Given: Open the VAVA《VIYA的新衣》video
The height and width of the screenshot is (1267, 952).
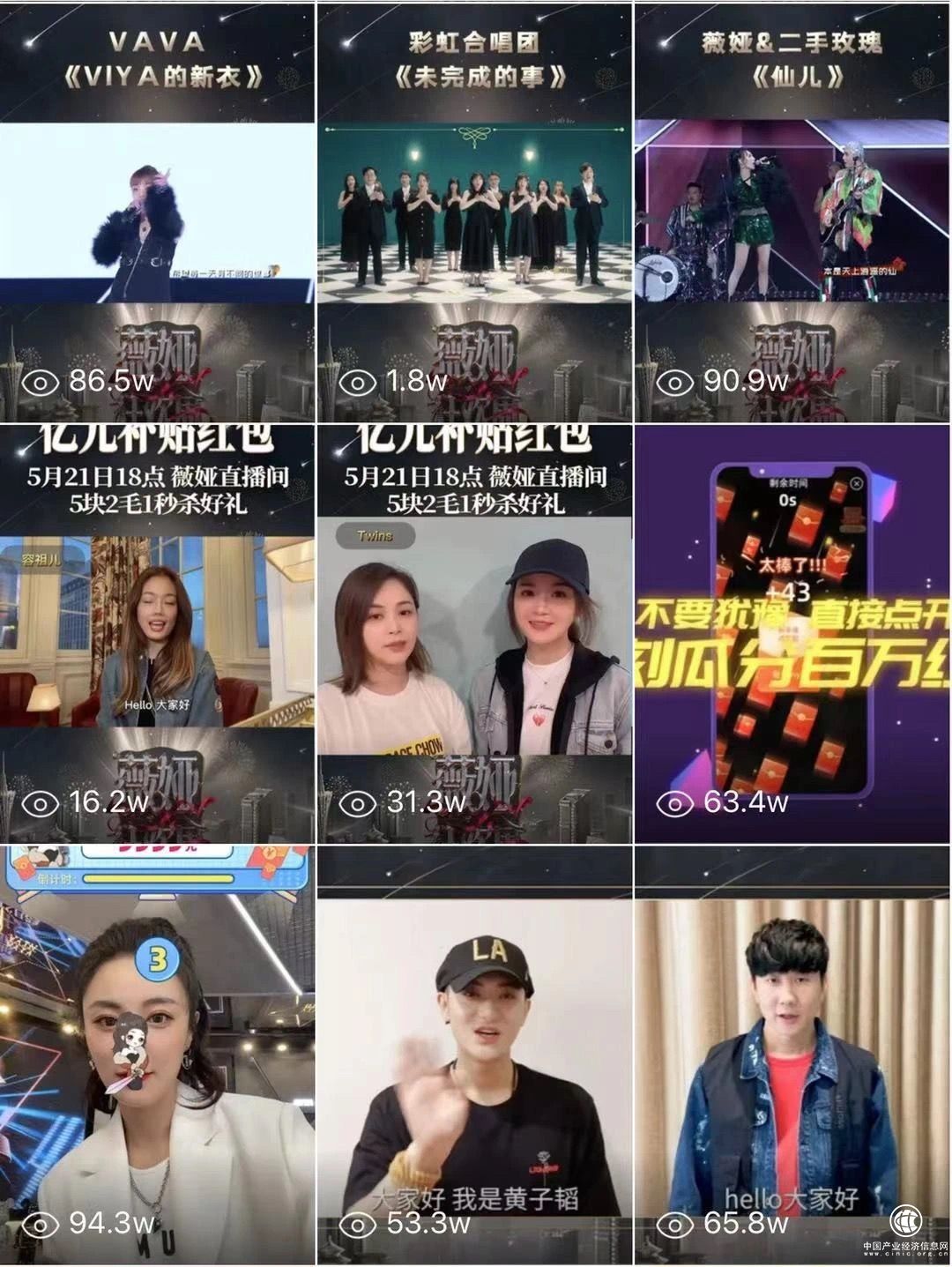Looking at the screenshot, I should click(x=157, y=212).
